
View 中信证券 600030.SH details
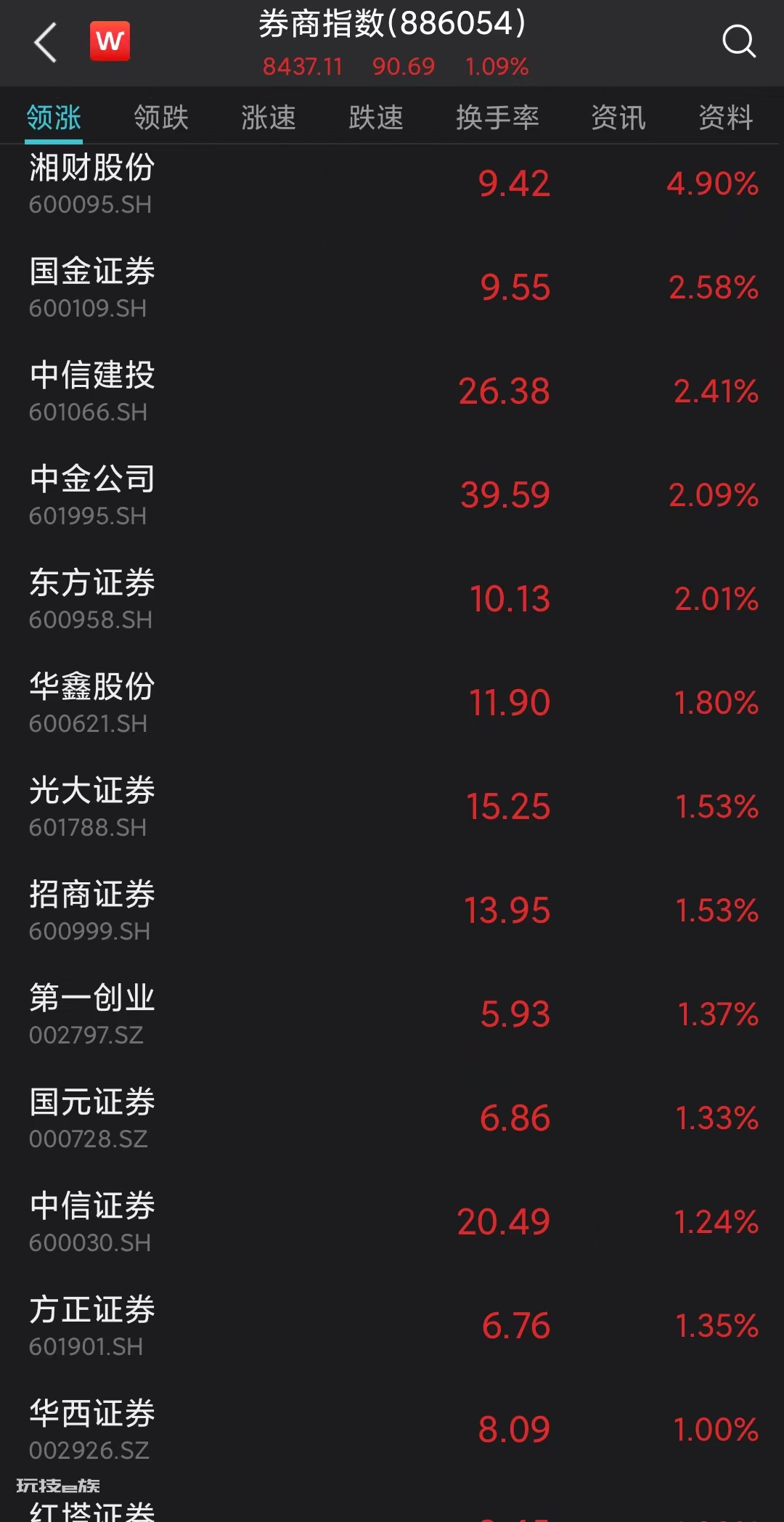point(392,1223)
